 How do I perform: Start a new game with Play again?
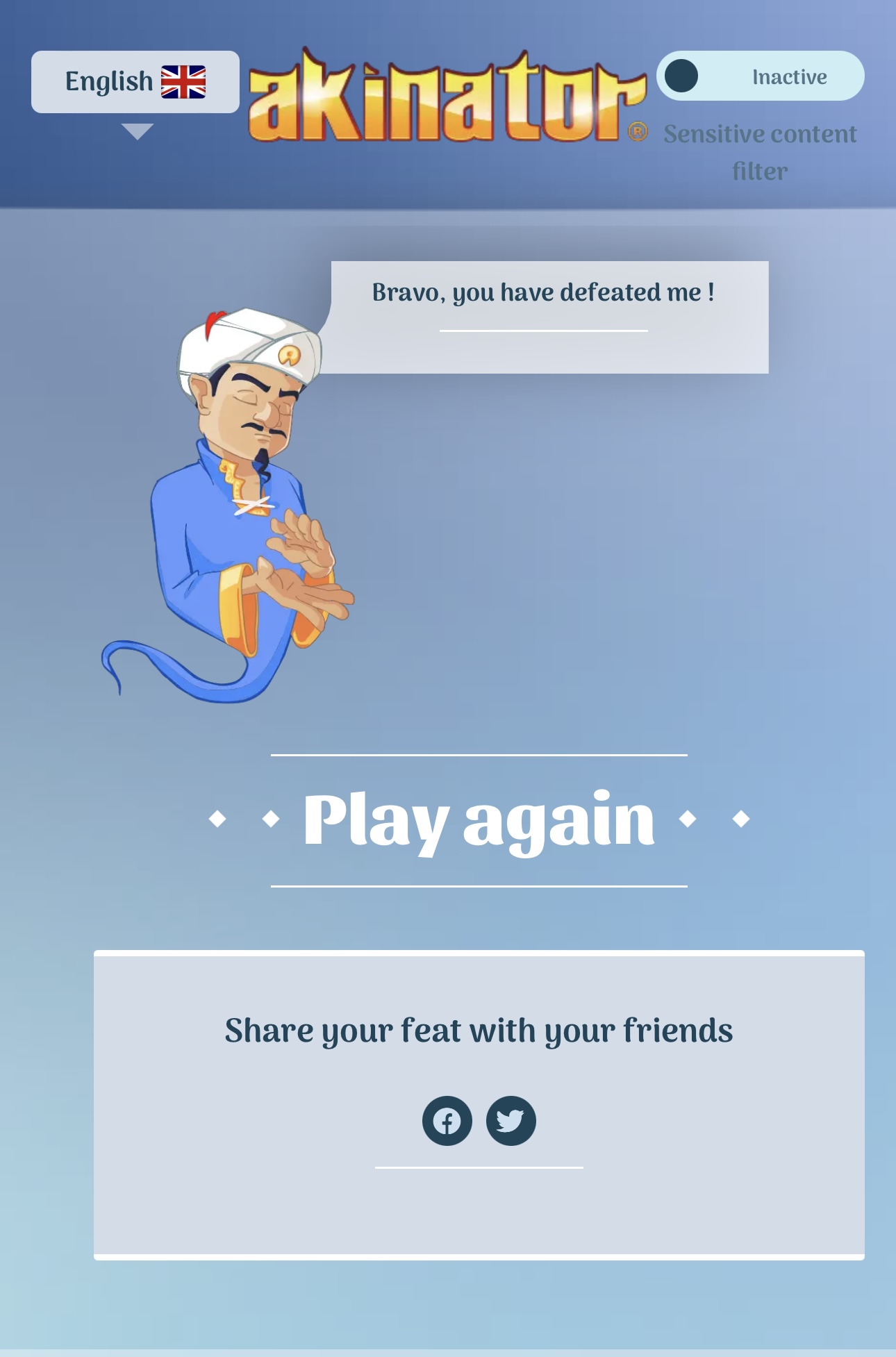pos(479,820)
